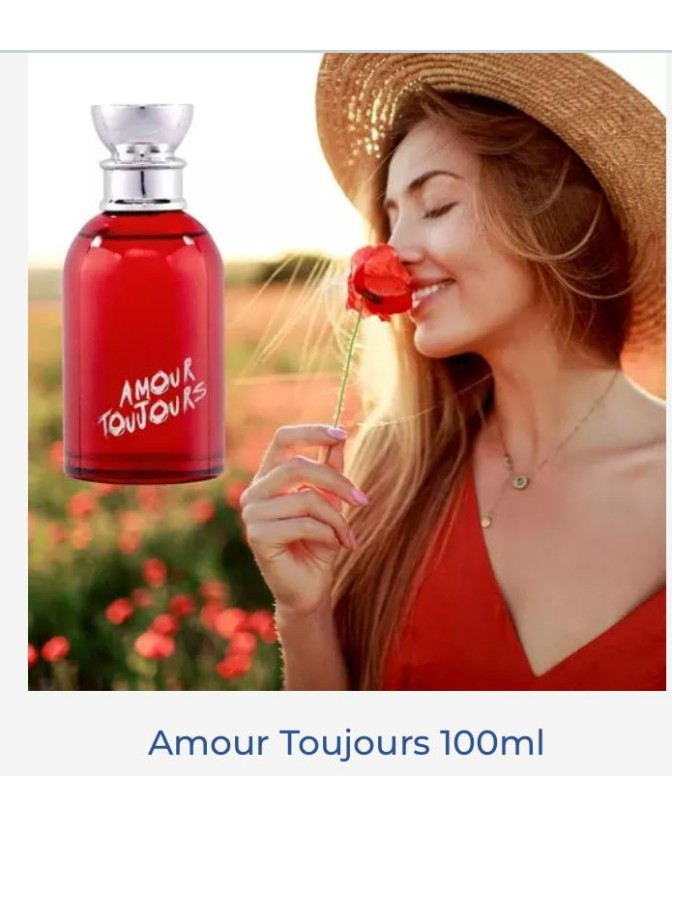The width and height of the screenshot is (700, 900).
Task: Open the Amour Toujours 100ml product card
Action: tap(346, 743)
